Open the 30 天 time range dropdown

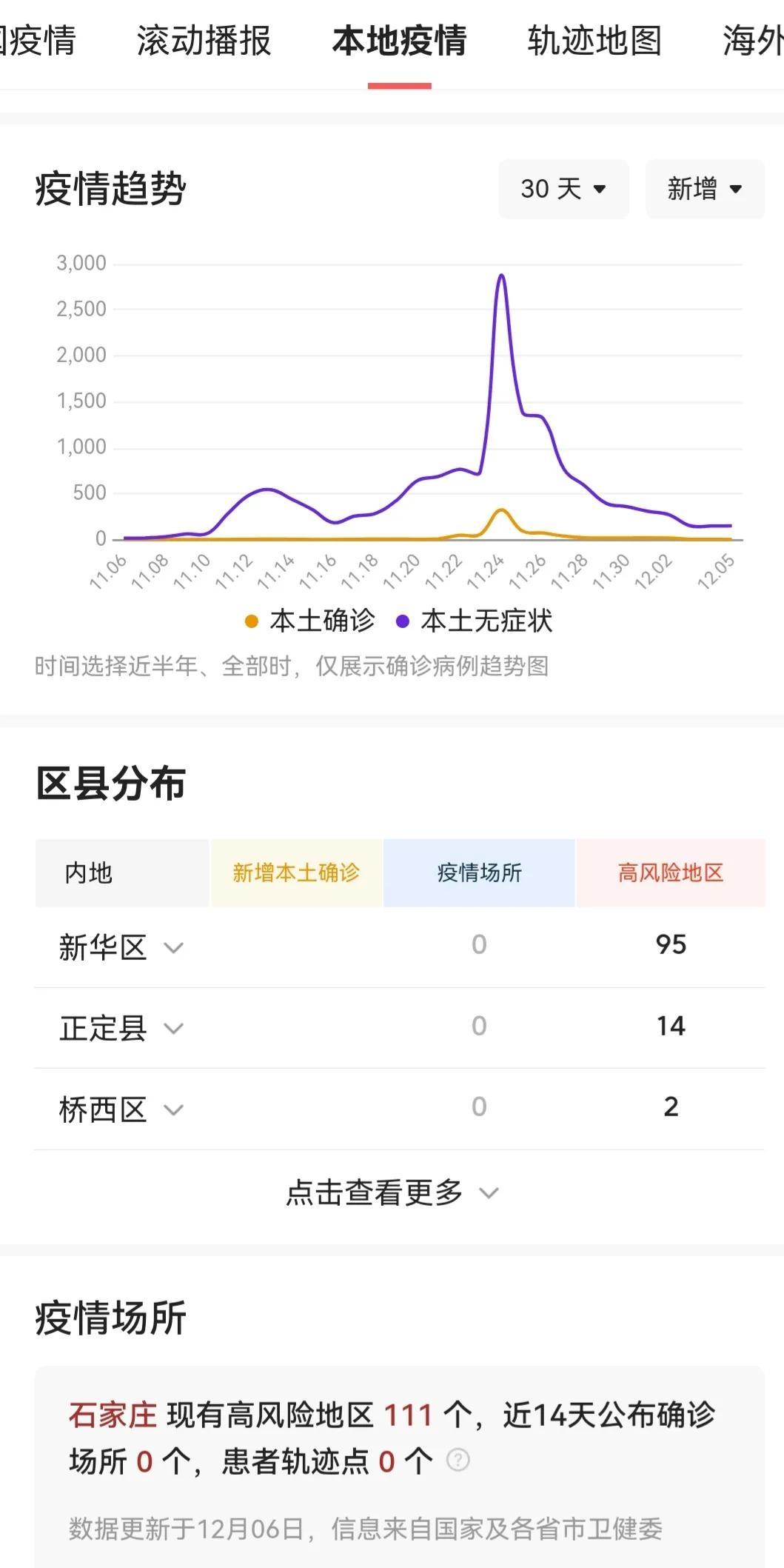tap(563, 189)
